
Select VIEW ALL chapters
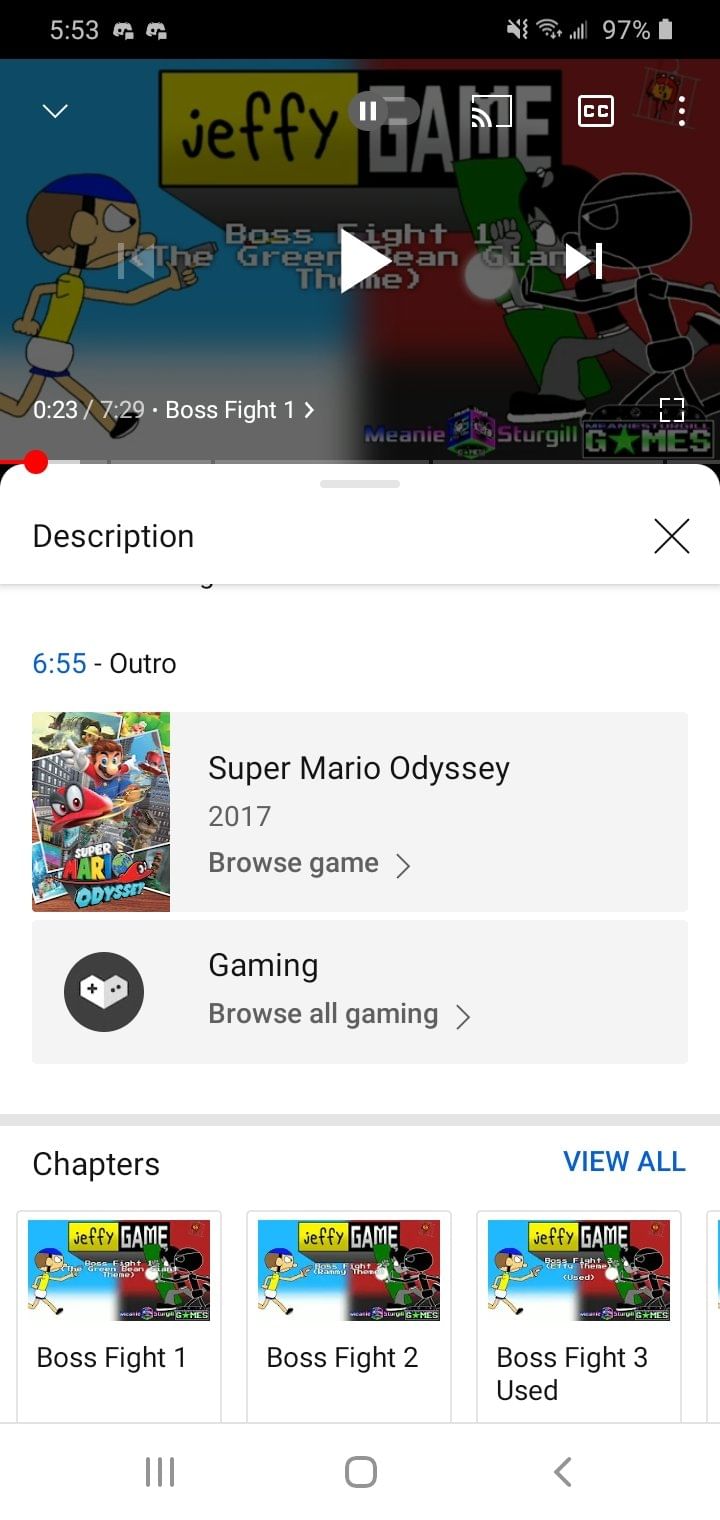point(624,1161)
